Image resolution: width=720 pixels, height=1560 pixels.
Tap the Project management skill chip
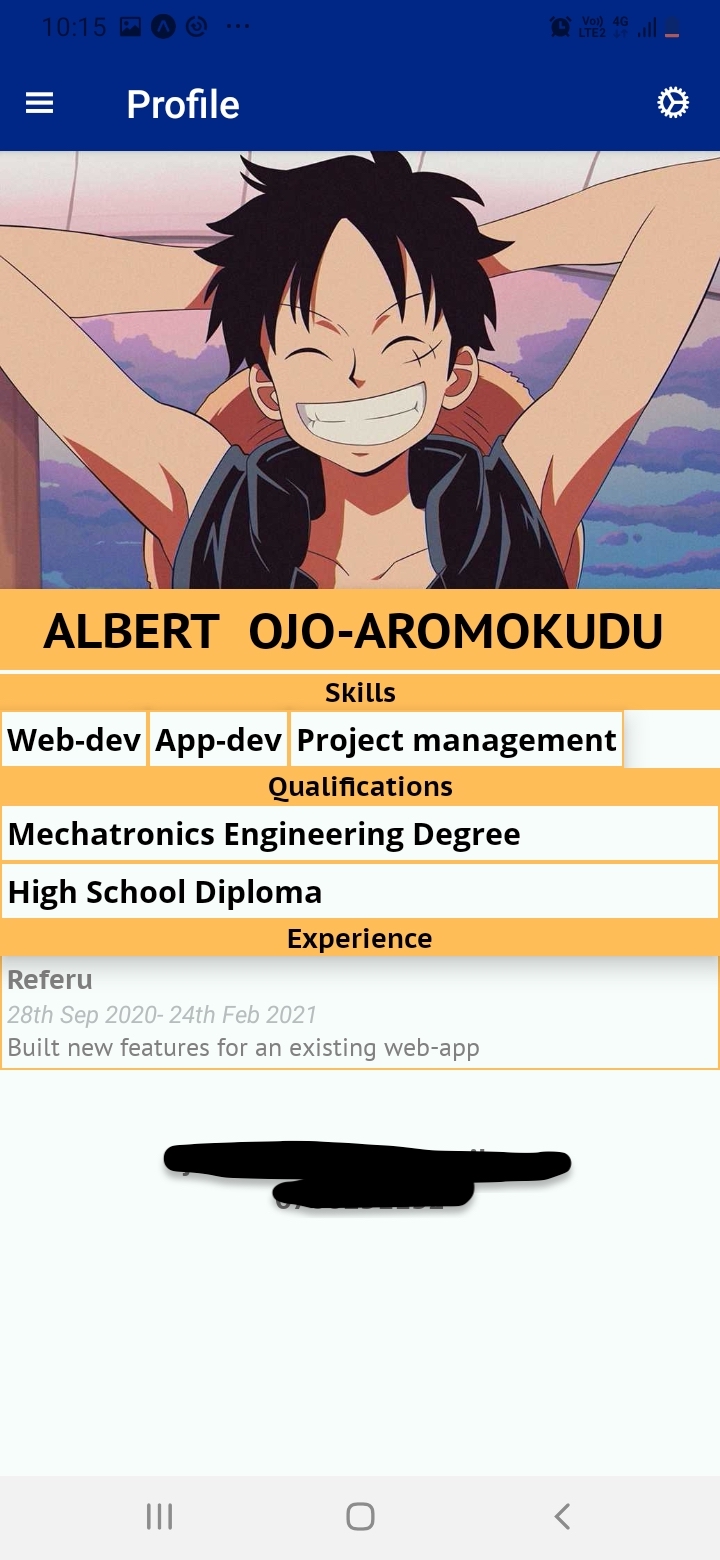click(456, 740)
